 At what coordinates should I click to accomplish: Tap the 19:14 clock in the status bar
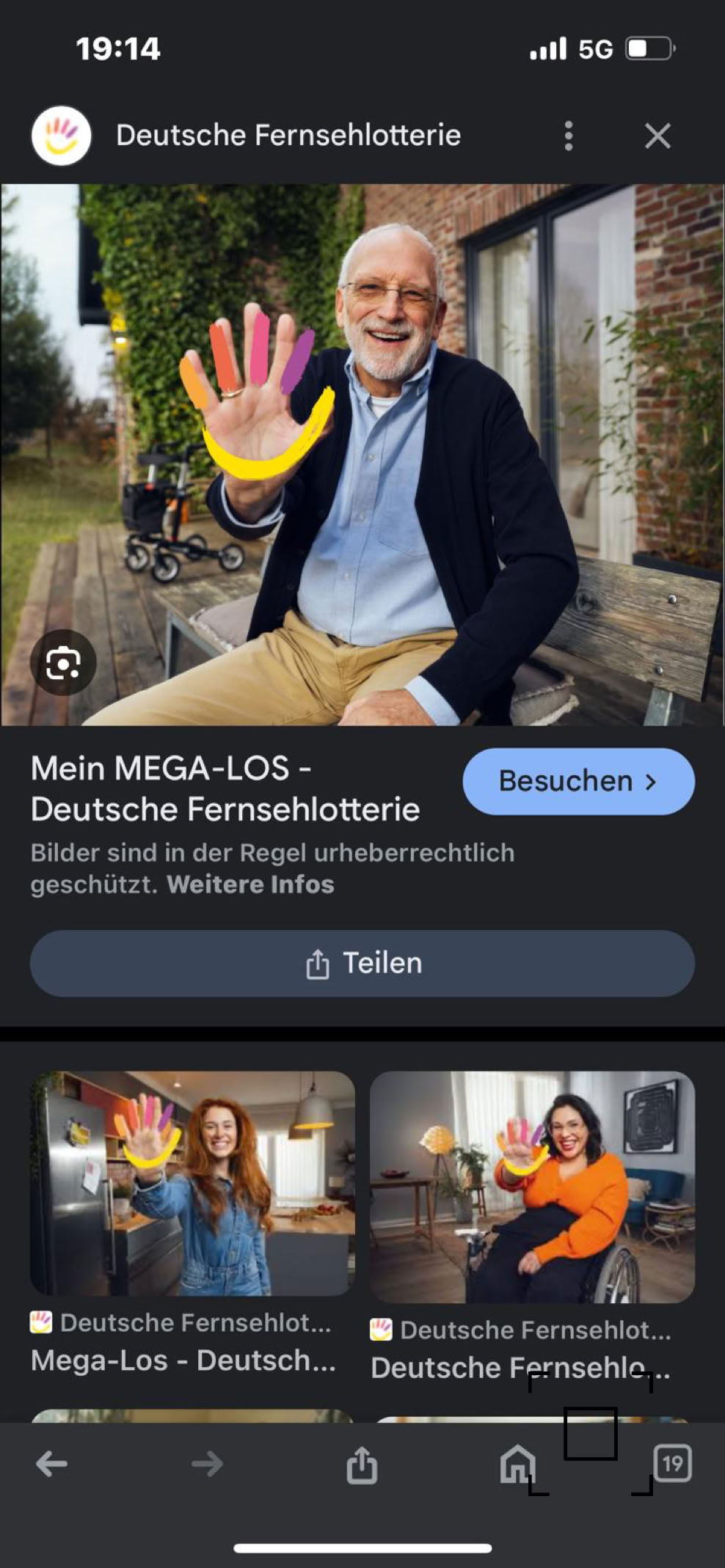tap(120, 50)
